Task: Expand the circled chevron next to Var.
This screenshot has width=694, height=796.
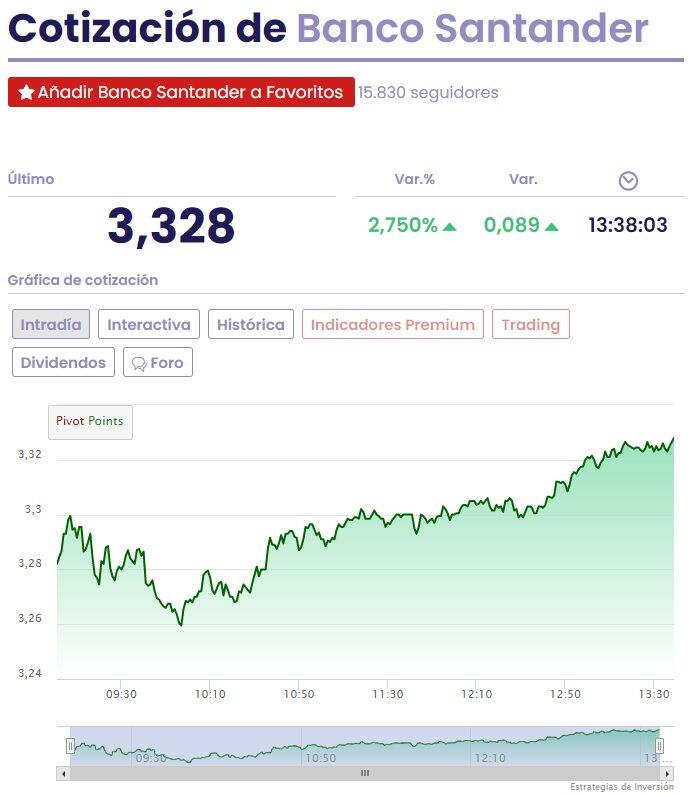Action: (628, 181)
